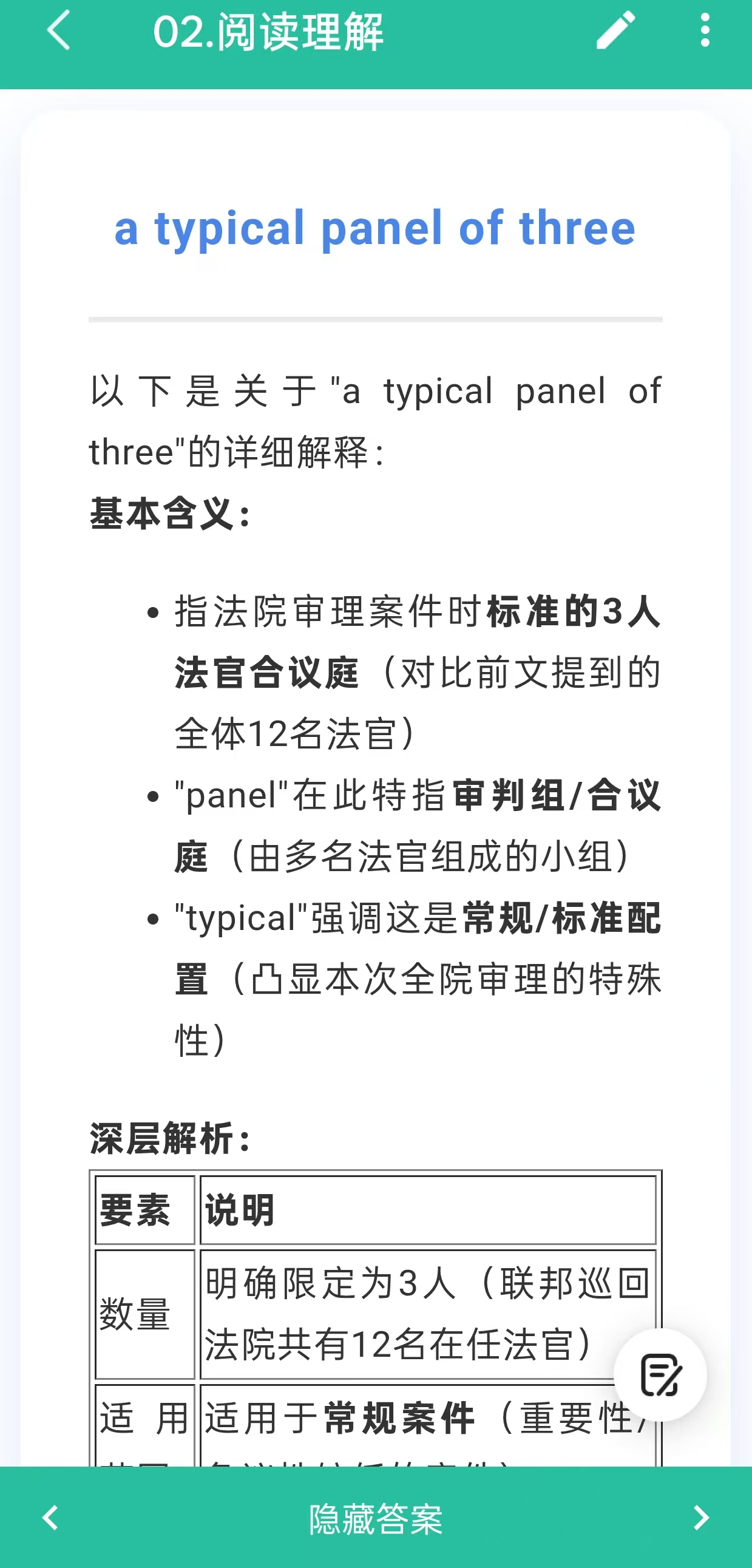Tap the pencil edit icon
Screen dimensions: 752x1568
[x=615, y=30]
